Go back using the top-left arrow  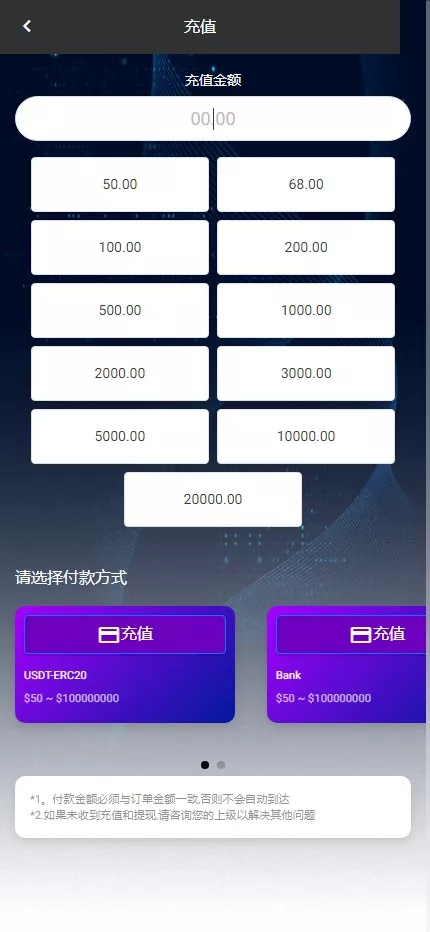point(27,26)
